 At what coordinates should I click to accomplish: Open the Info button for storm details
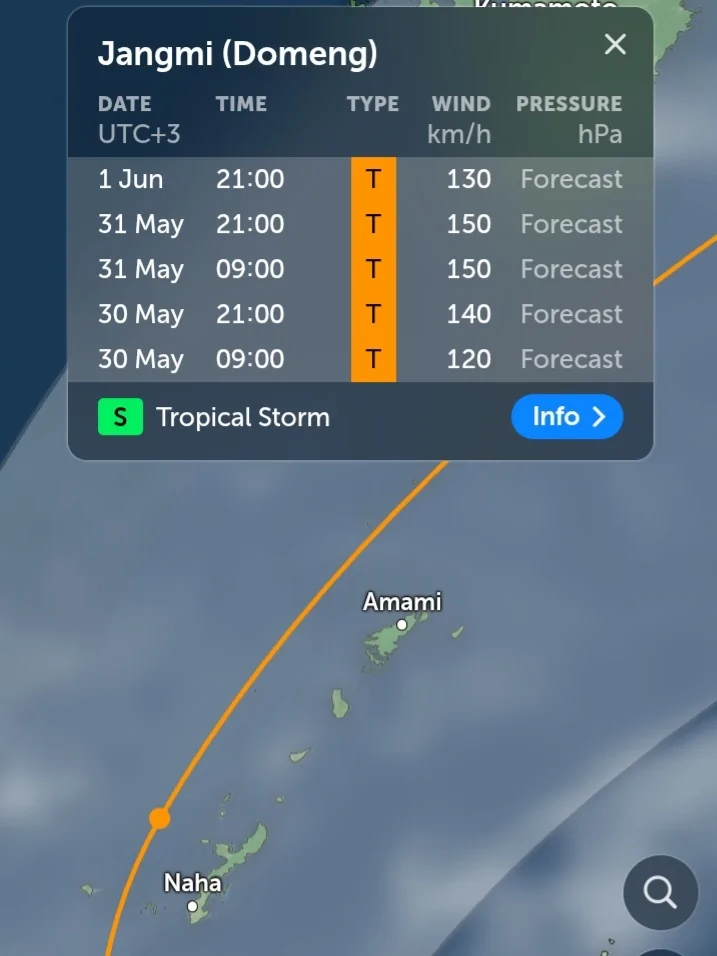pos(567,417)
